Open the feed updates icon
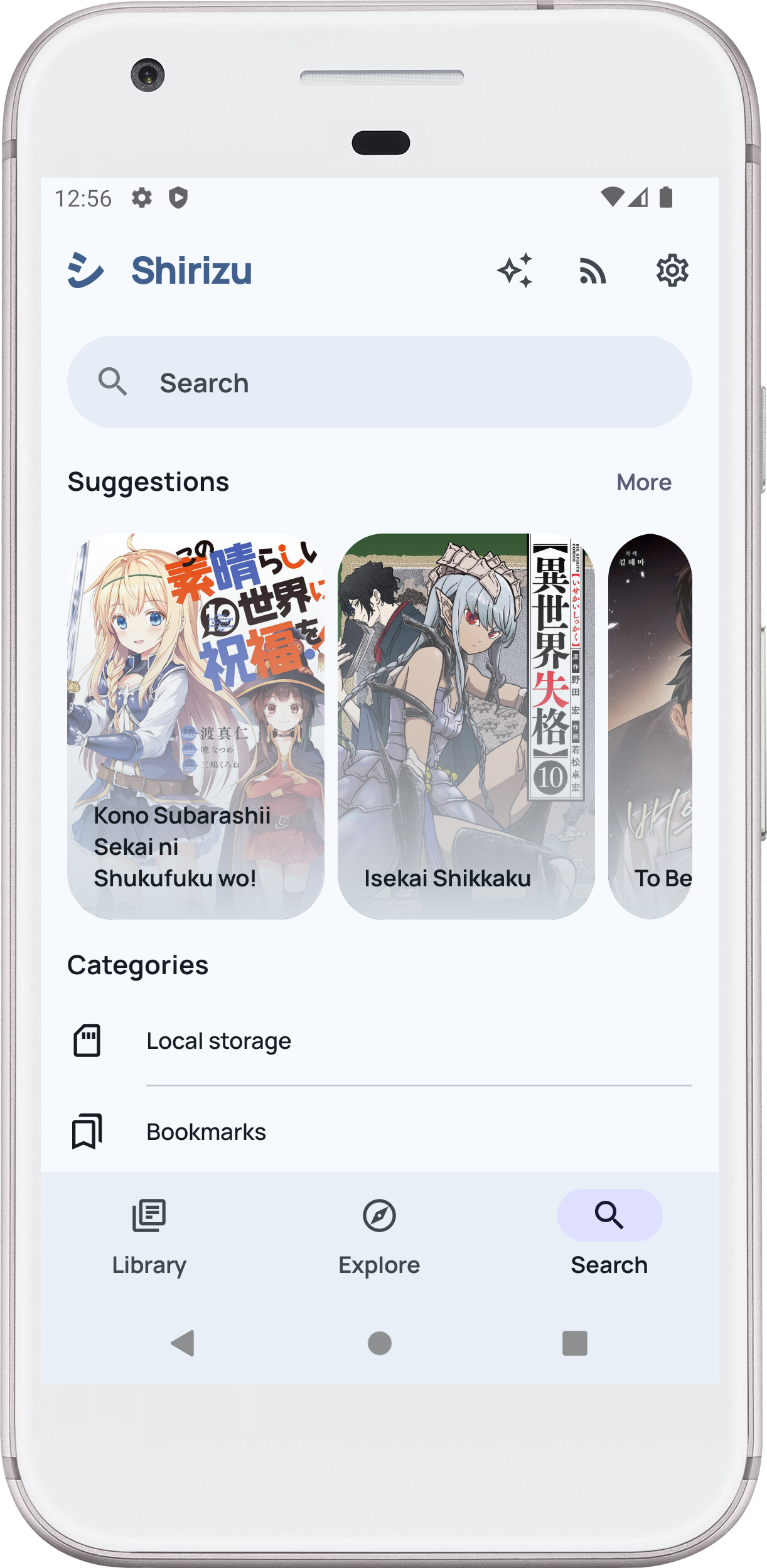The image size is (767, 1568). click(x=593, y=271)
